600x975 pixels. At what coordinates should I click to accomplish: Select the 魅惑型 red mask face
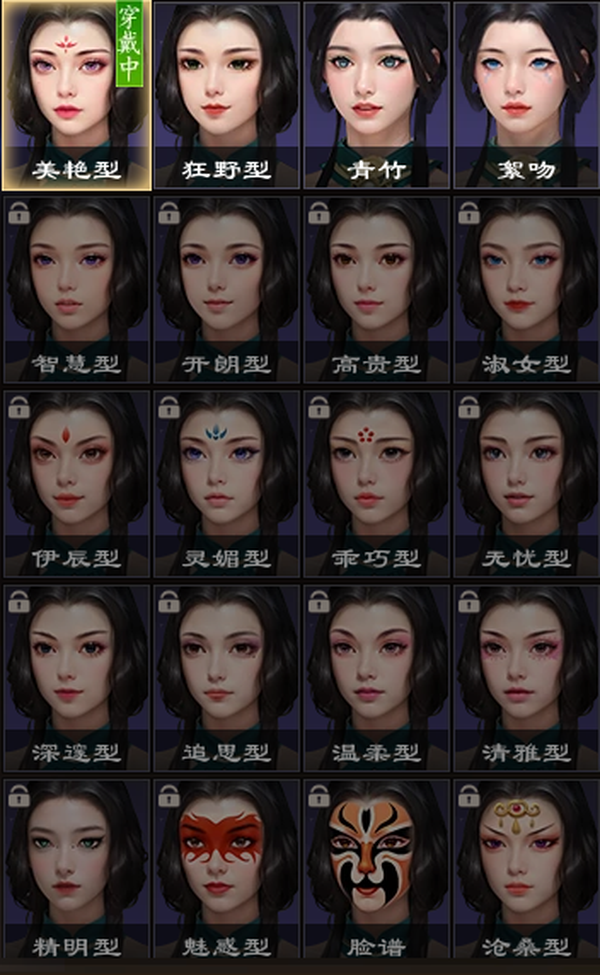coord(226,869)
